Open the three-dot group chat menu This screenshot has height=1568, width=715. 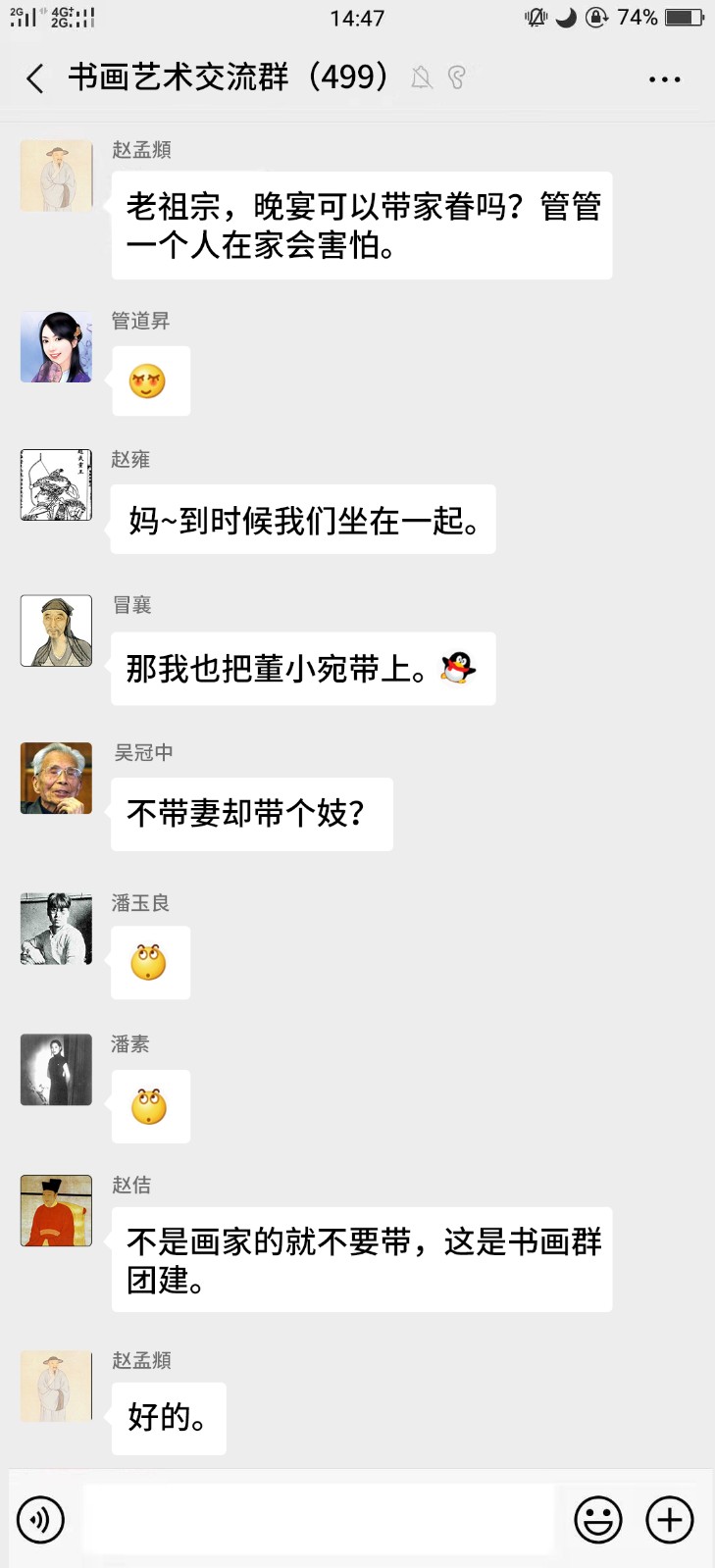pos(664,79)
